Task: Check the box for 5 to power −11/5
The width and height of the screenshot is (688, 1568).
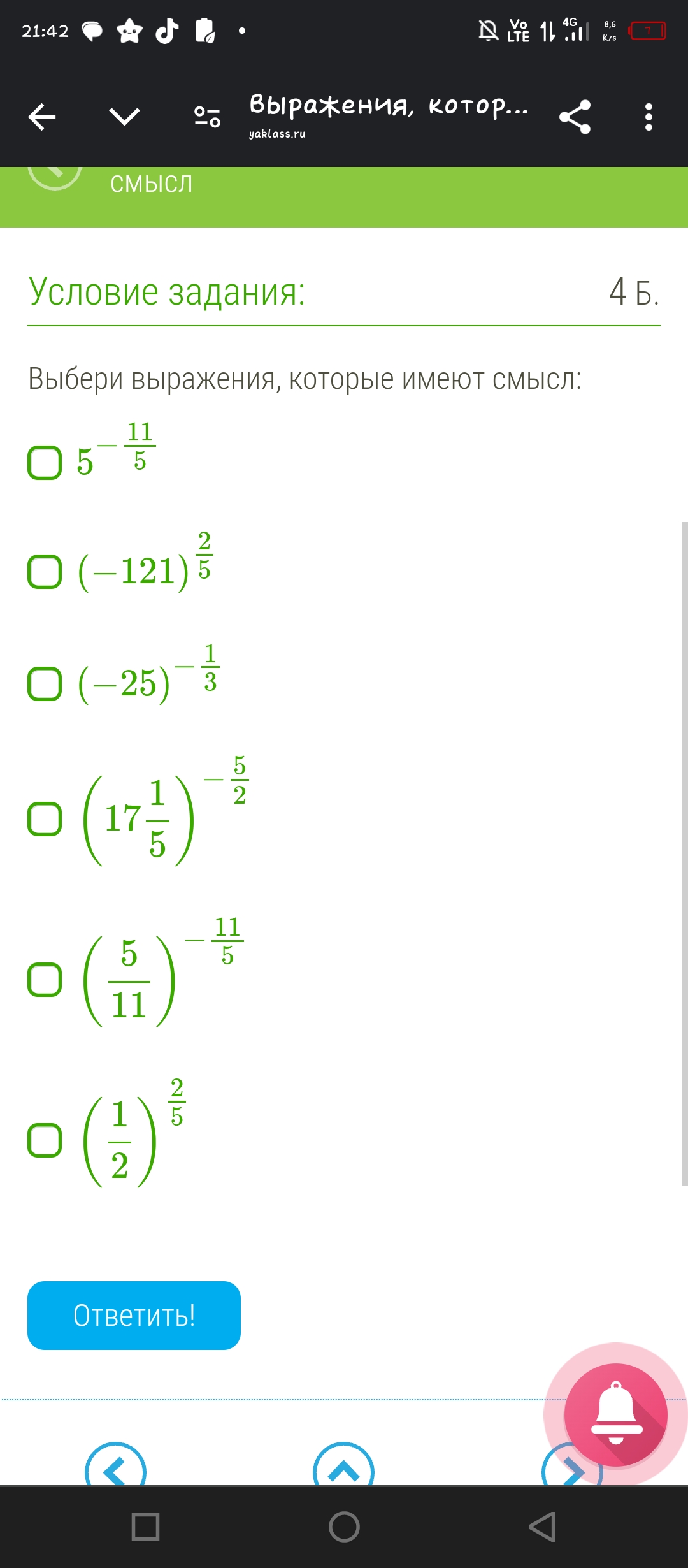Action: (x=45, y=462)
